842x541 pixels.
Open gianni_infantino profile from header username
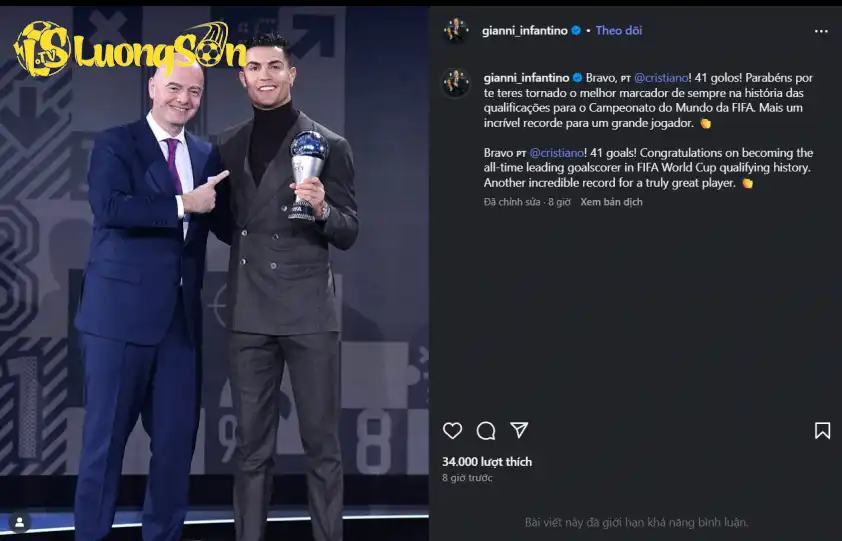525,31
